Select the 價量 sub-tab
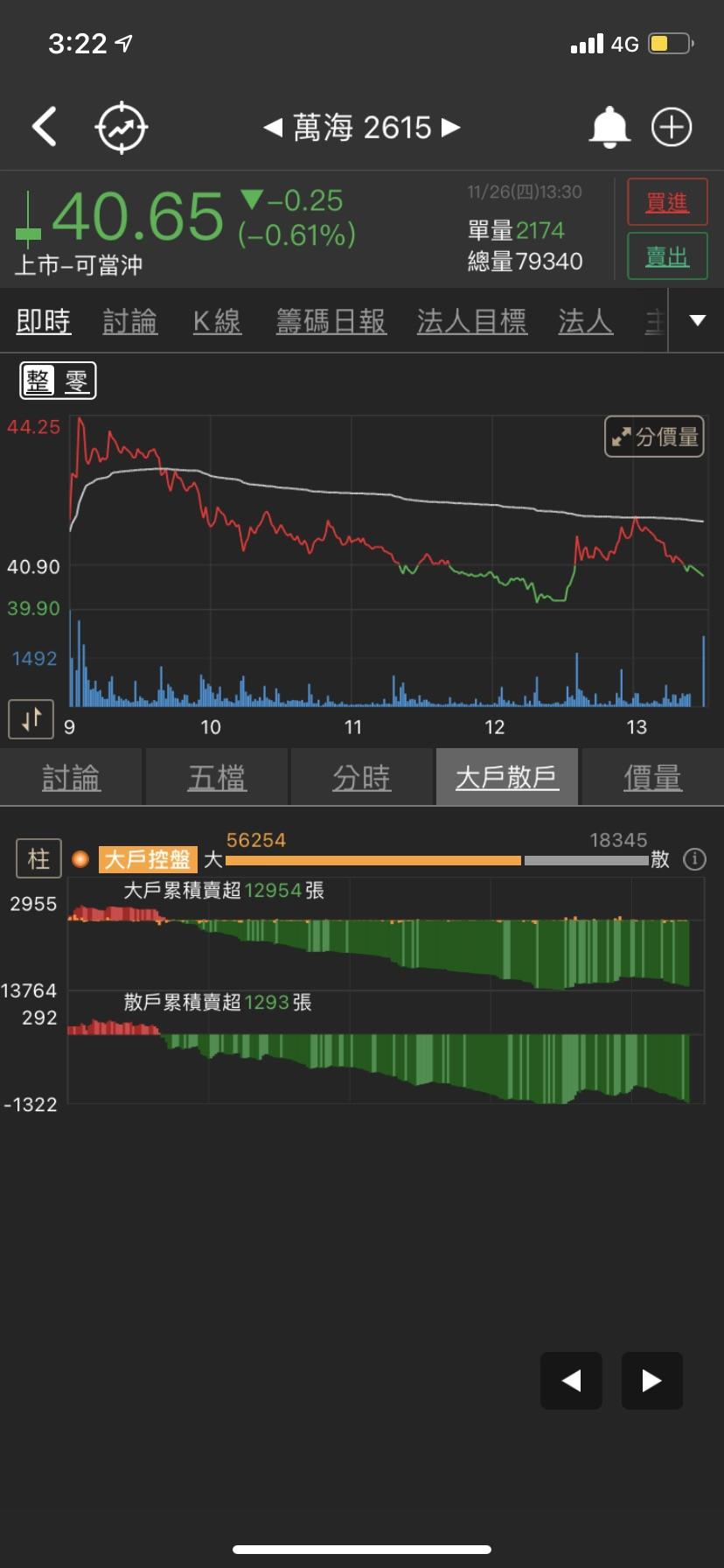Screen dimensions: 724x1568 click(652, 777)
